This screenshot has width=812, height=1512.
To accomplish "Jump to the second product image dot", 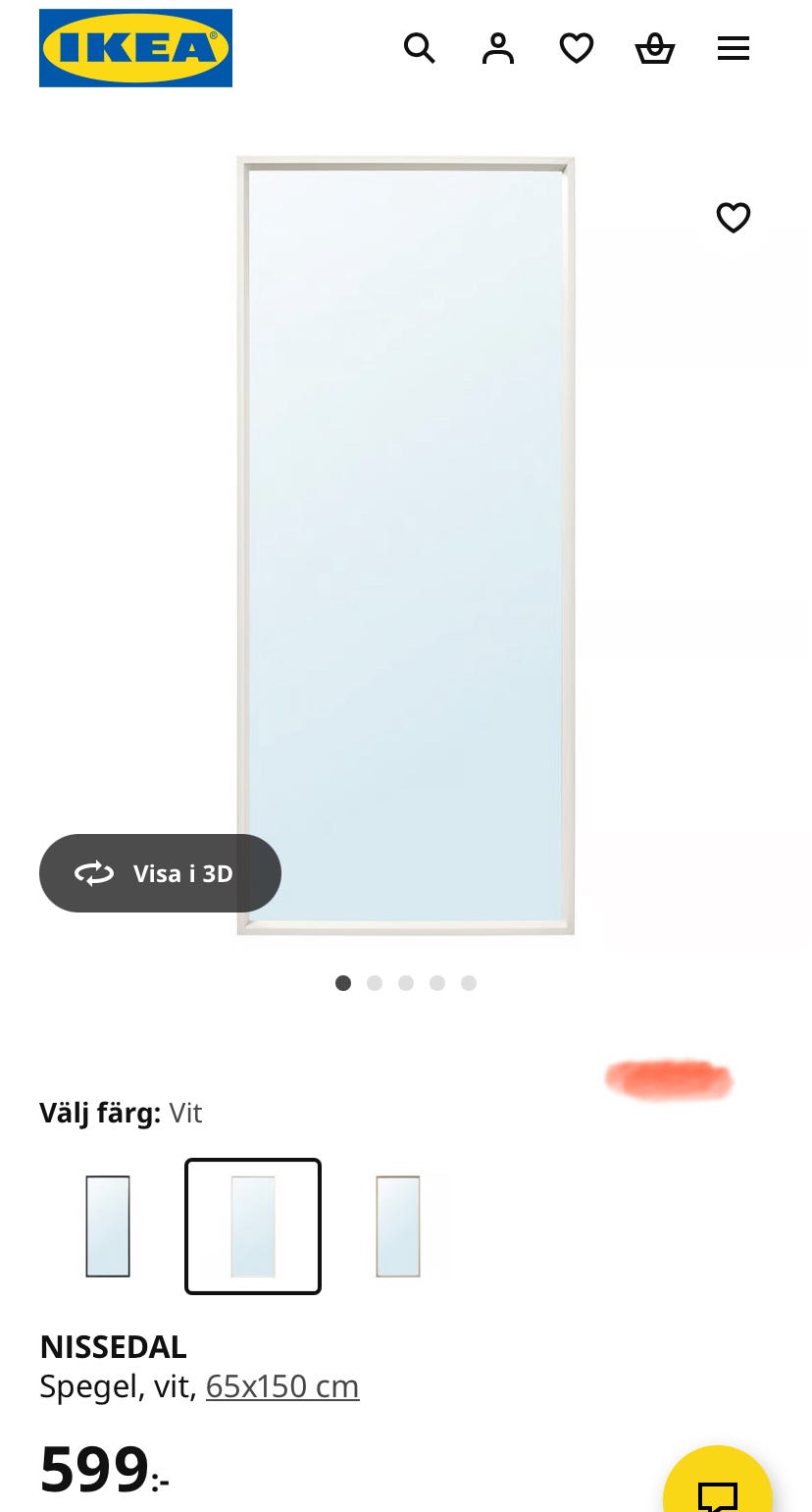I will pyautogui.click(x=375, y=983).
